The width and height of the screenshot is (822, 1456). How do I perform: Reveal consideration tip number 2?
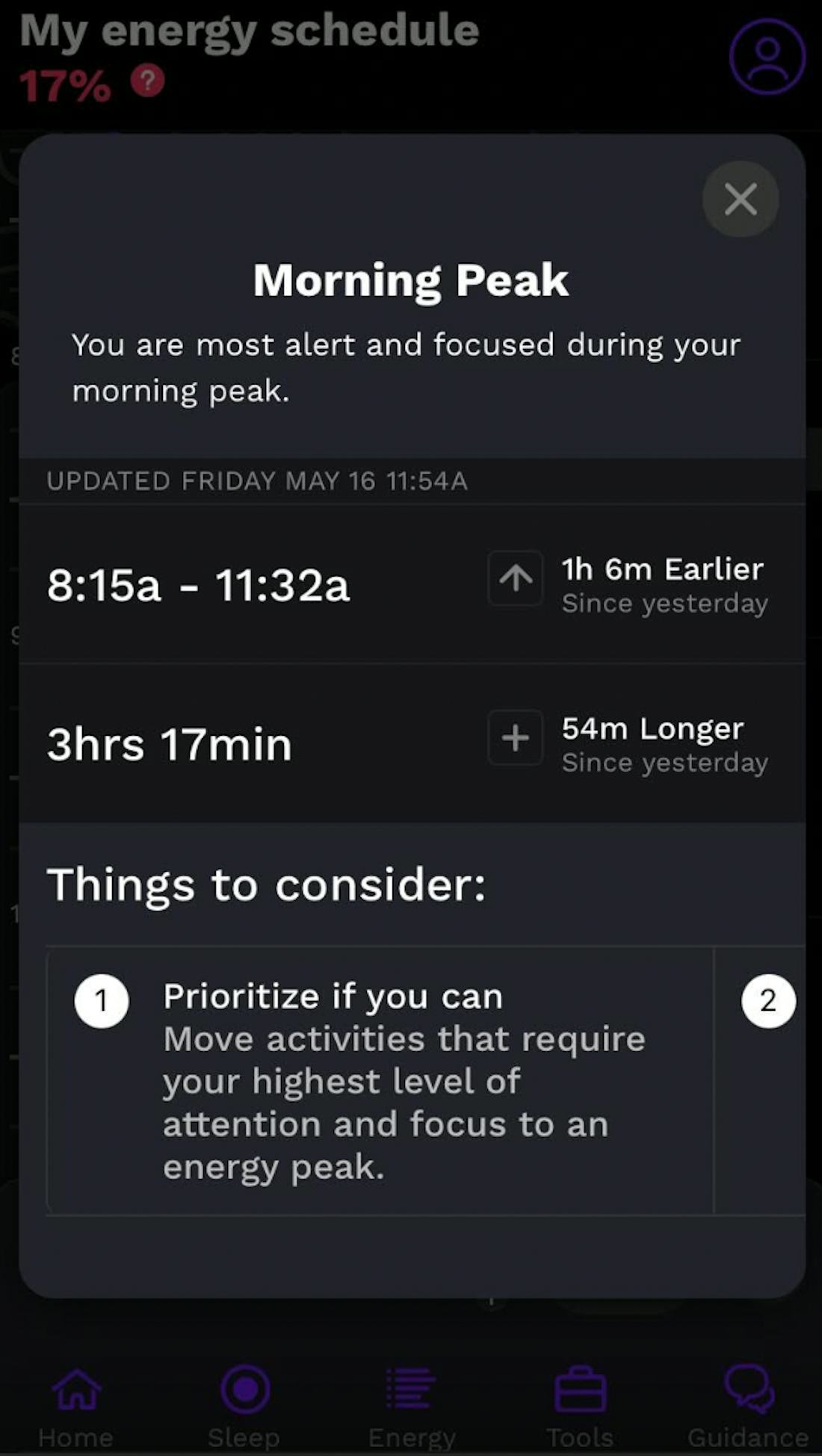(768, 999)
